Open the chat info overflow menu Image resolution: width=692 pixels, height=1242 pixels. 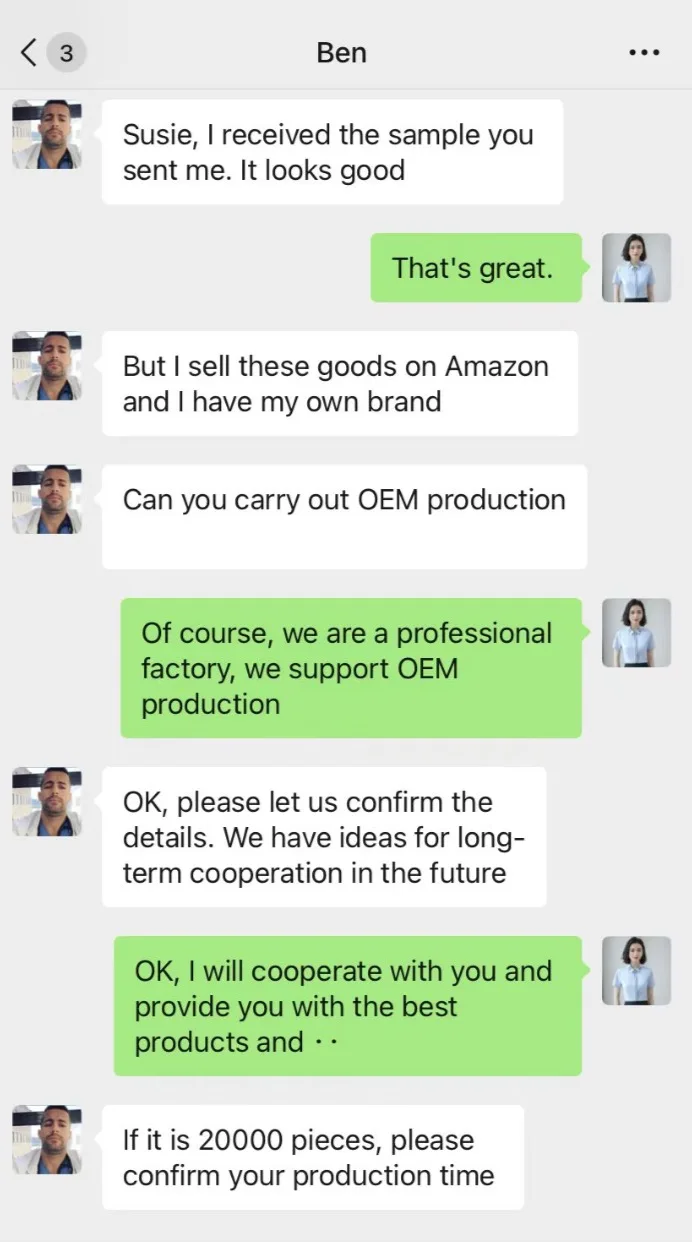tap(643, 52)
